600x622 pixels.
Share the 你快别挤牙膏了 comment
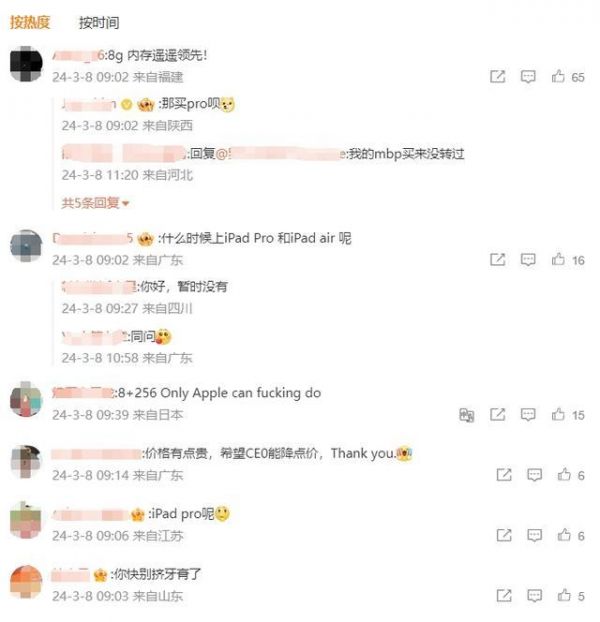pyautogui.click(x=505, y=597)
